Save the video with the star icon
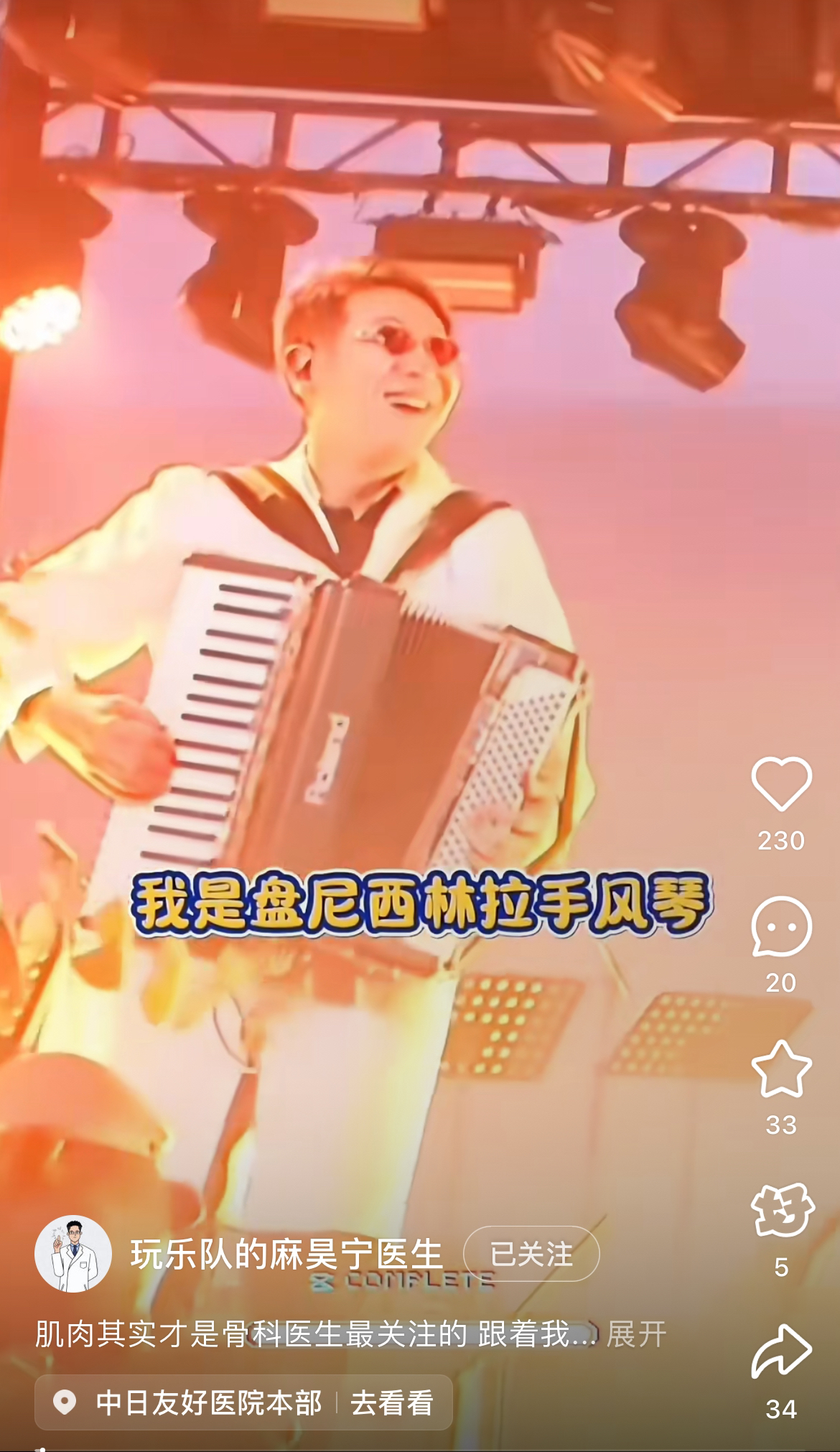The image size is (840, 1452). point(781,1069)
